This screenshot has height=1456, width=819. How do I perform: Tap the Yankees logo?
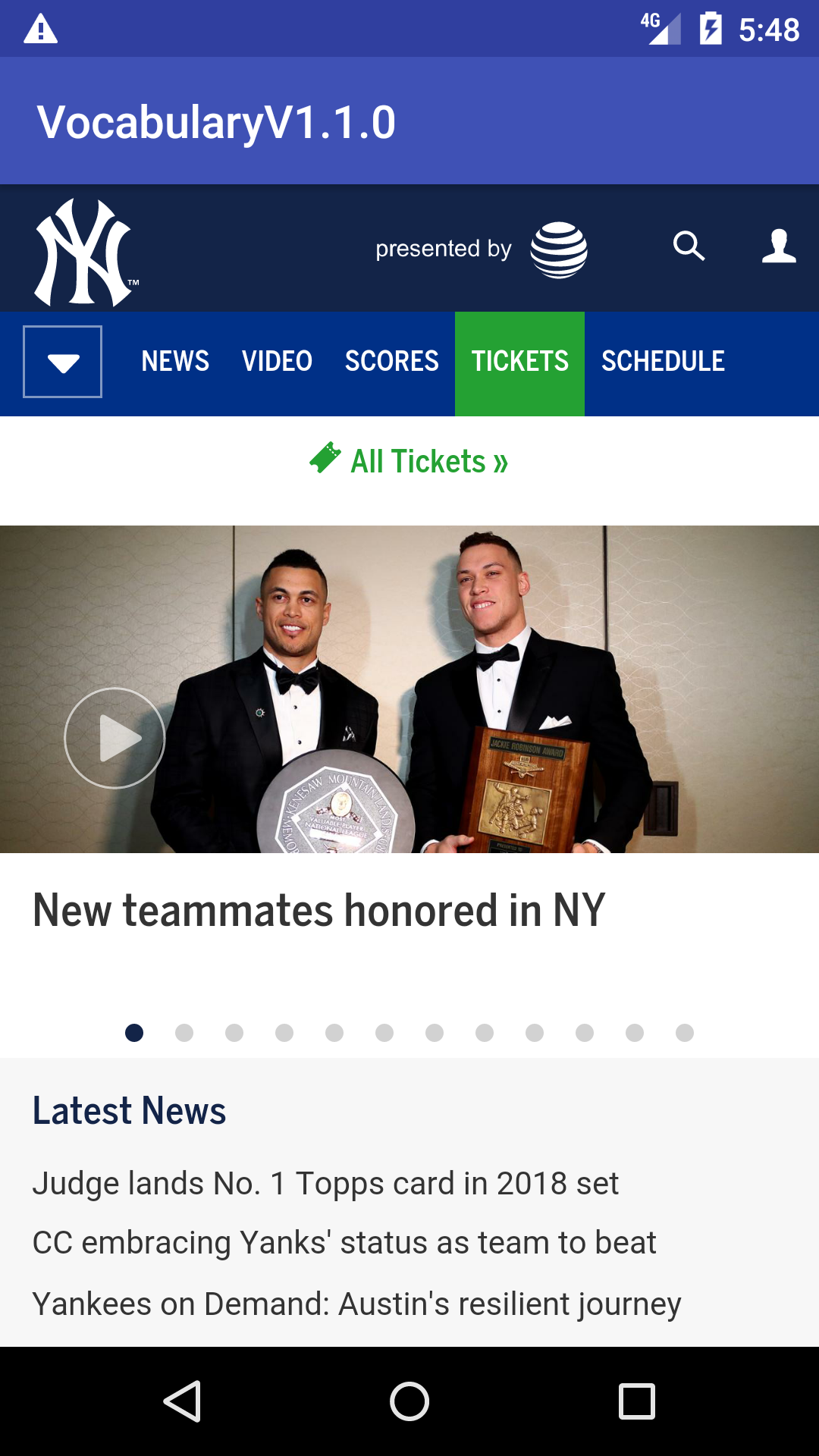pyautogui.click(x=86, y=252)
